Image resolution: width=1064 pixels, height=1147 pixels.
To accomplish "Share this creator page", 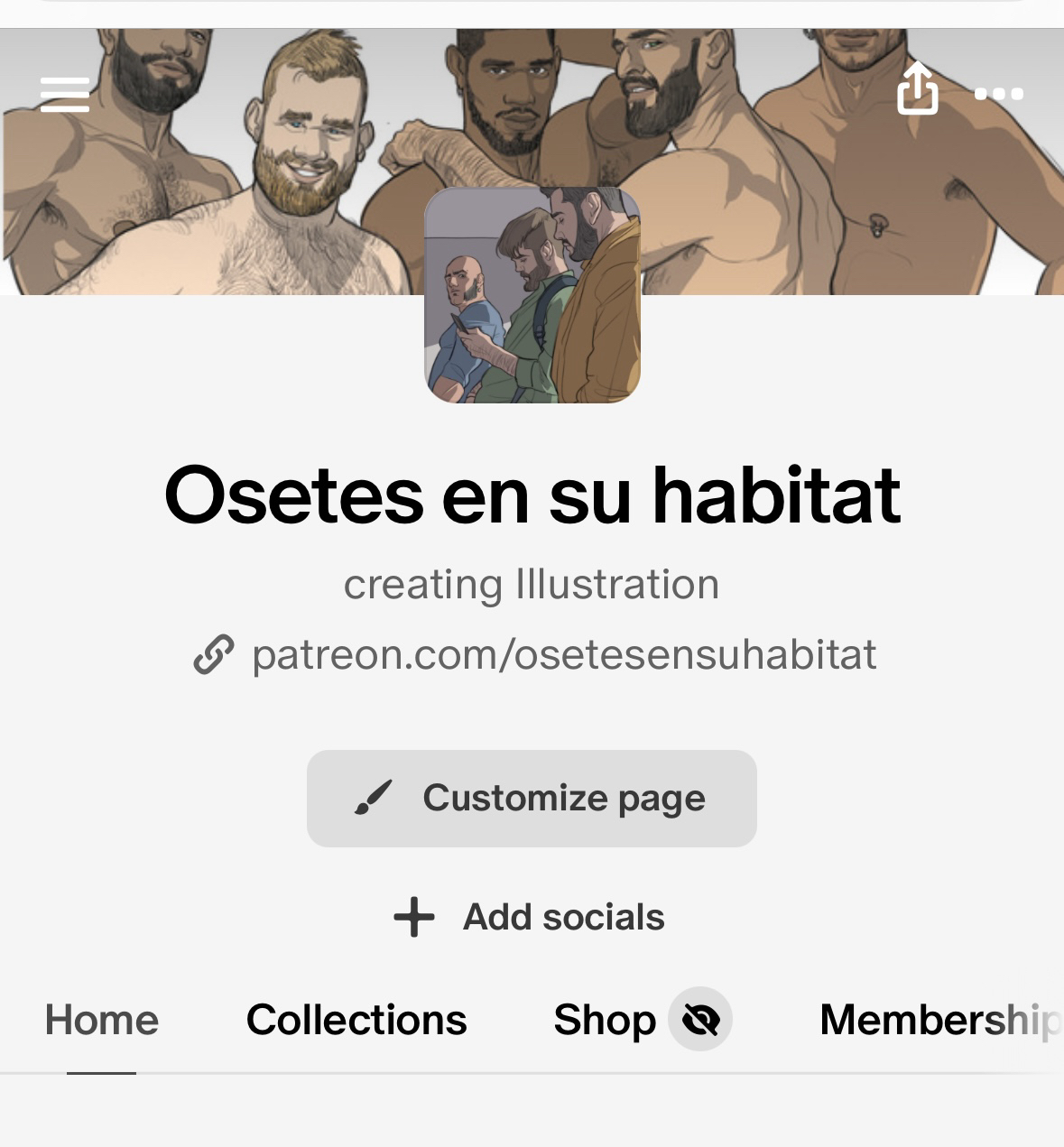I will 917,89.
